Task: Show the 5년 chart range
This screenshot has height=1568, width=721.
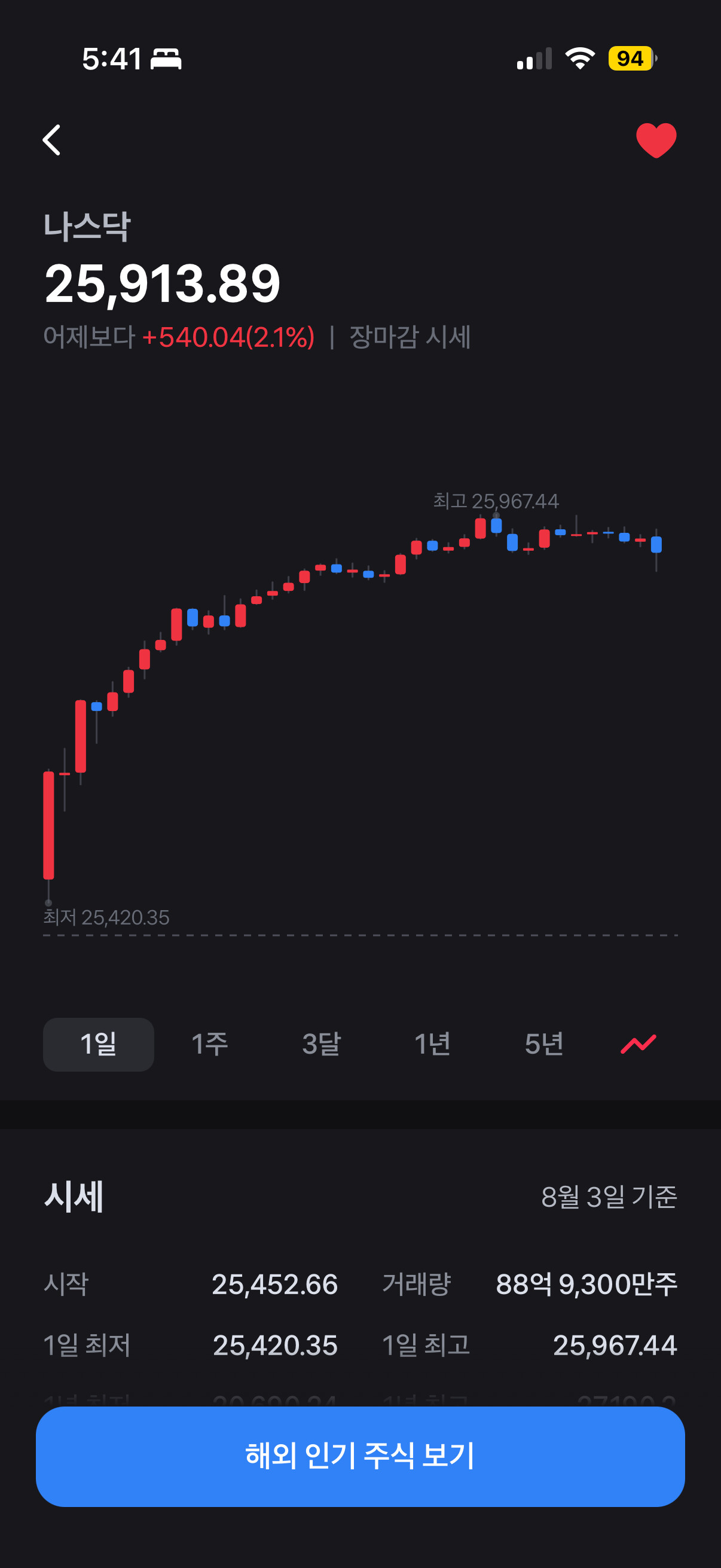Action: coord(544,1044)
